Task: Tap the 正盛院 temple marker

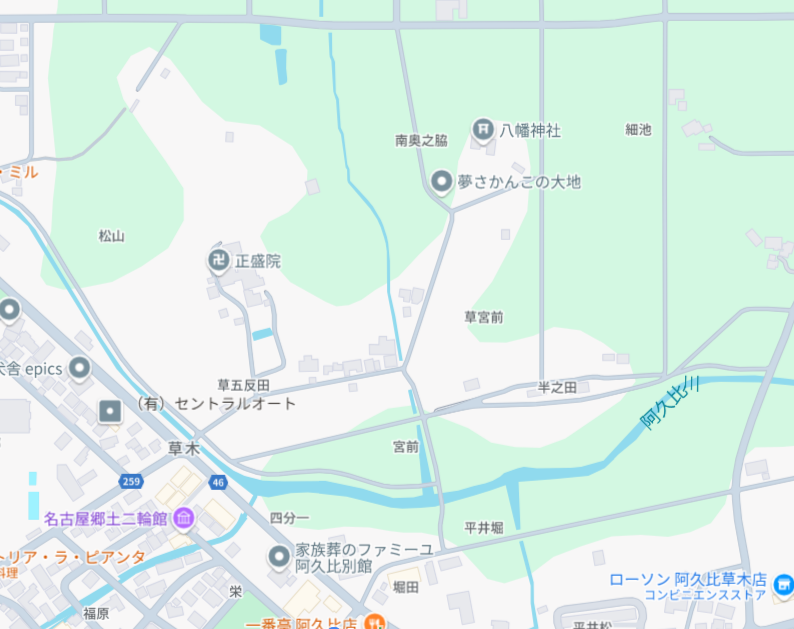Action: click(219, 261)
